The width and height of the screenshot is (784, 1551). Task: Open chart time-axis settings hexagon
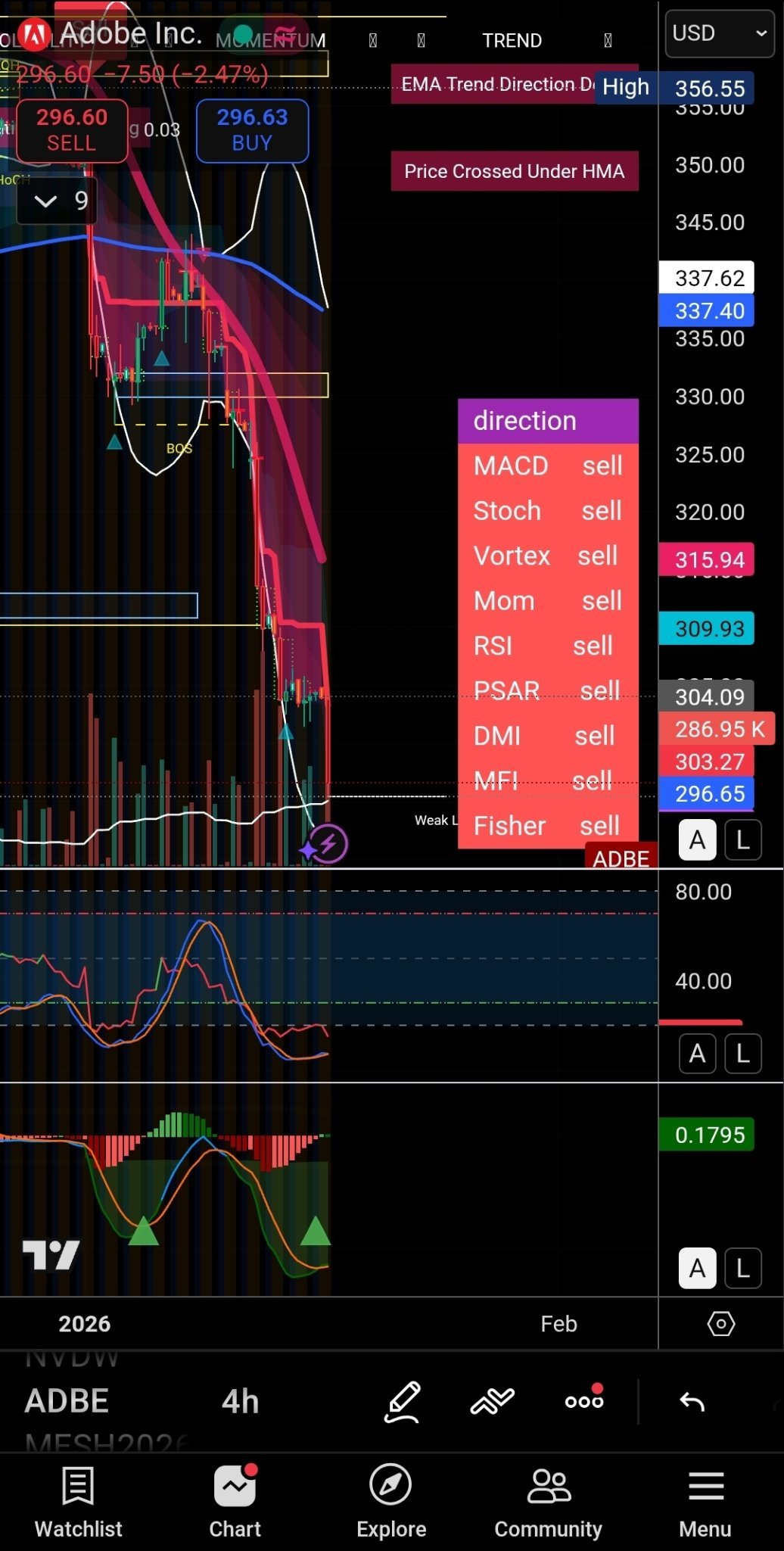pos(720,1323)
